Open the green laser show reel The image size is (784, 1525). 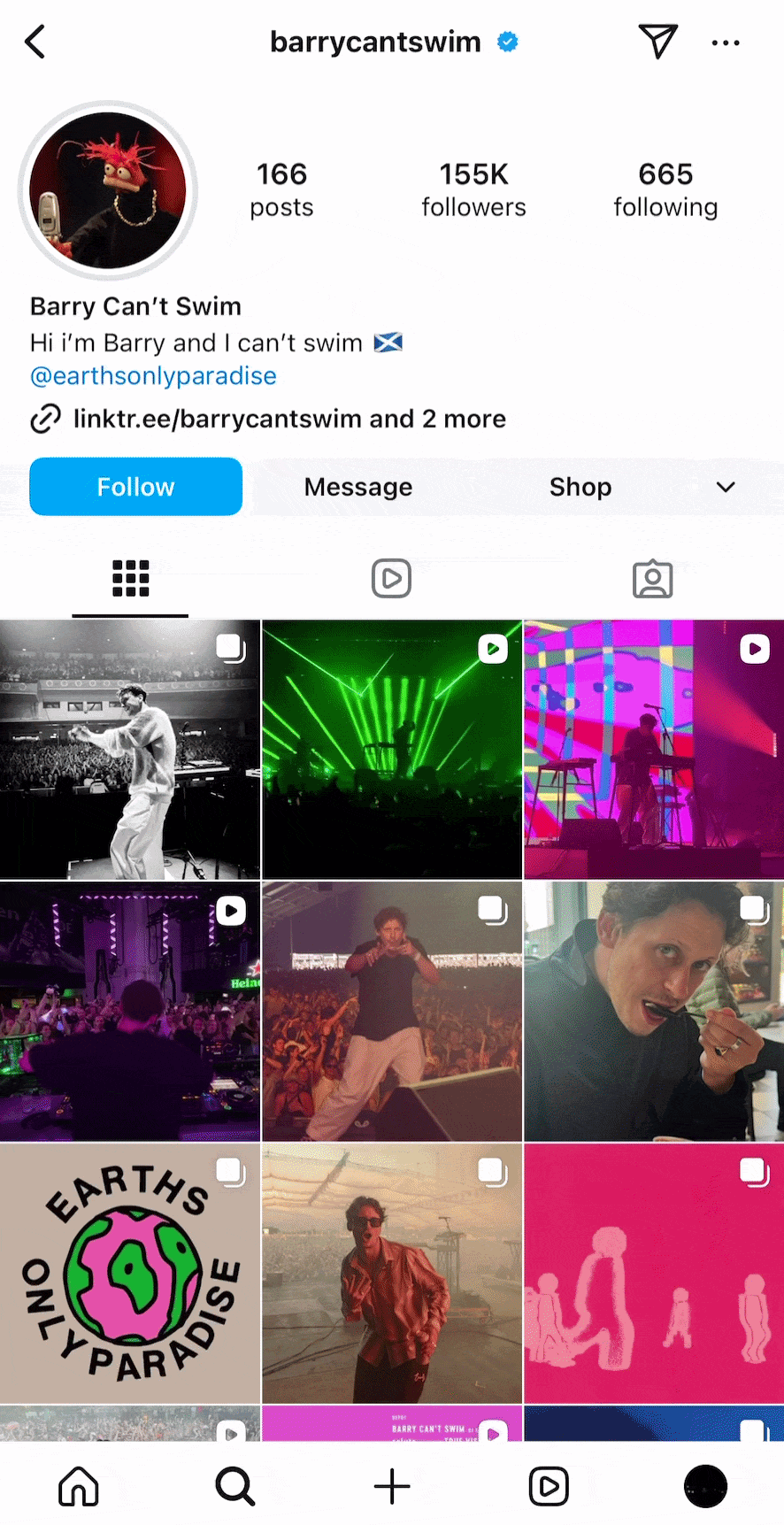click(x=391, y=749)
